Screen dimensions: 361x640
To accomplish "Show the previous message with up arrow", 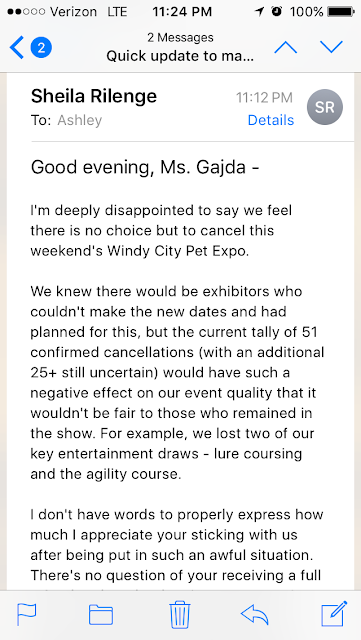I will coord(285,48).
